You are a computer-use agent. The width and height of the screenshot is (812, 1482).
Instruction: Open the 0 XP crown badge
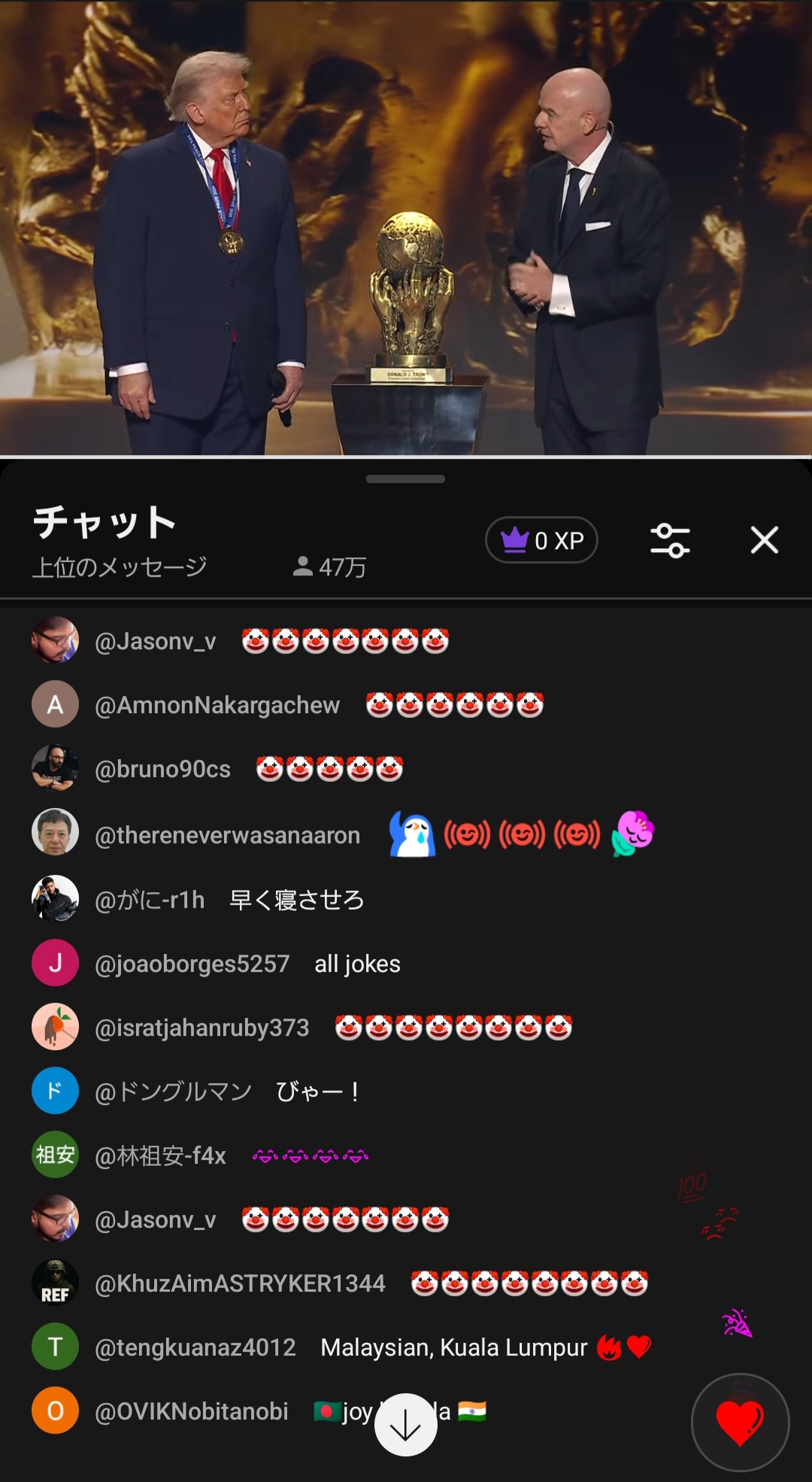[541, 540]
